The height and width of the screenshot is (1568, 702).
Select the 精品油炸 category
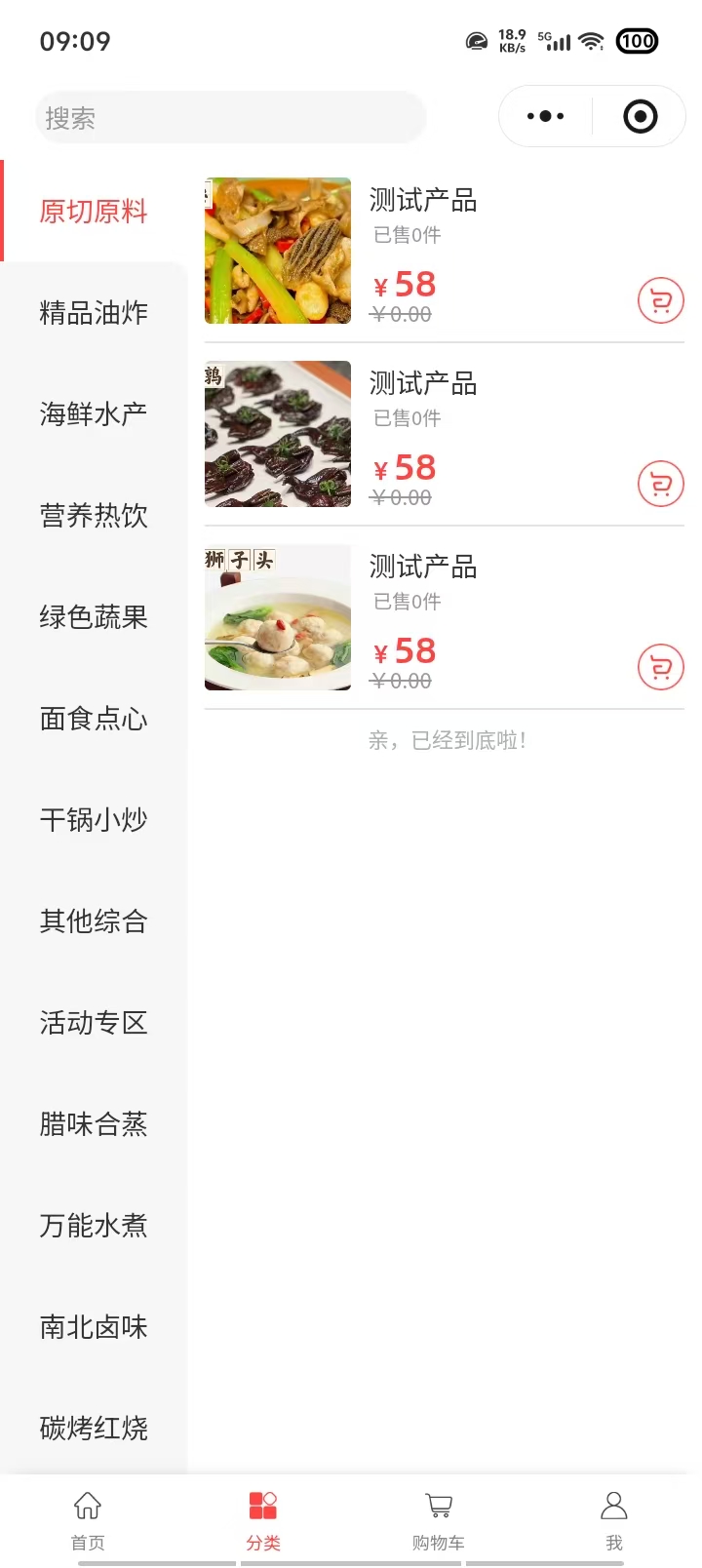coord(94,313)
